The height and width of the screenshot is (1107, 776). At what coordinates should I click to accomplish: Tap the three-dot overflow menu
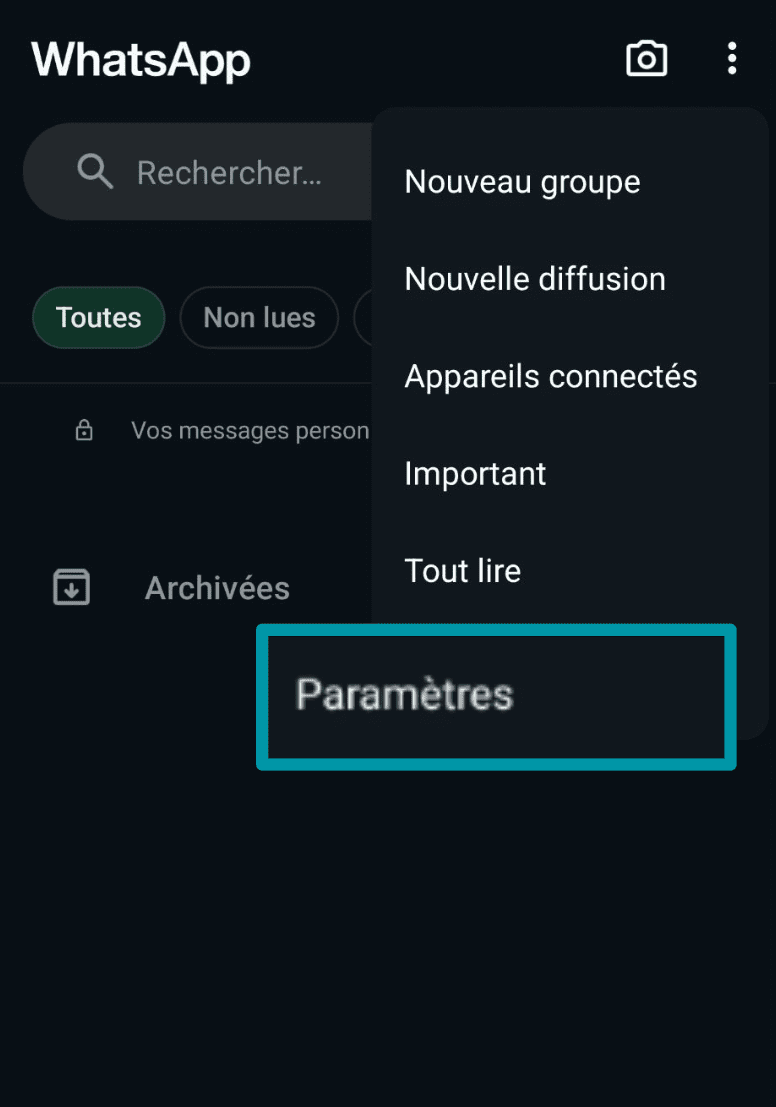point(732,59)
